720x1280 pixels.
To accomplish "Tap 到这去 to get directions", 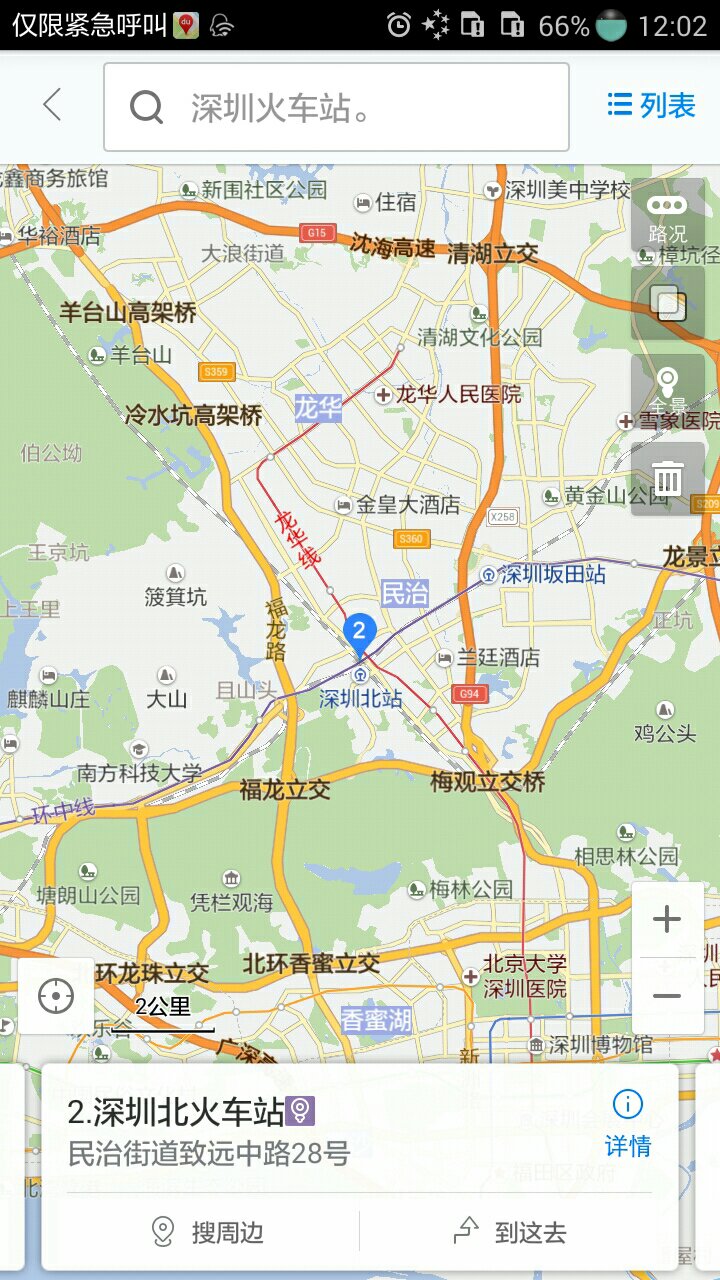I will (510, 1232).
